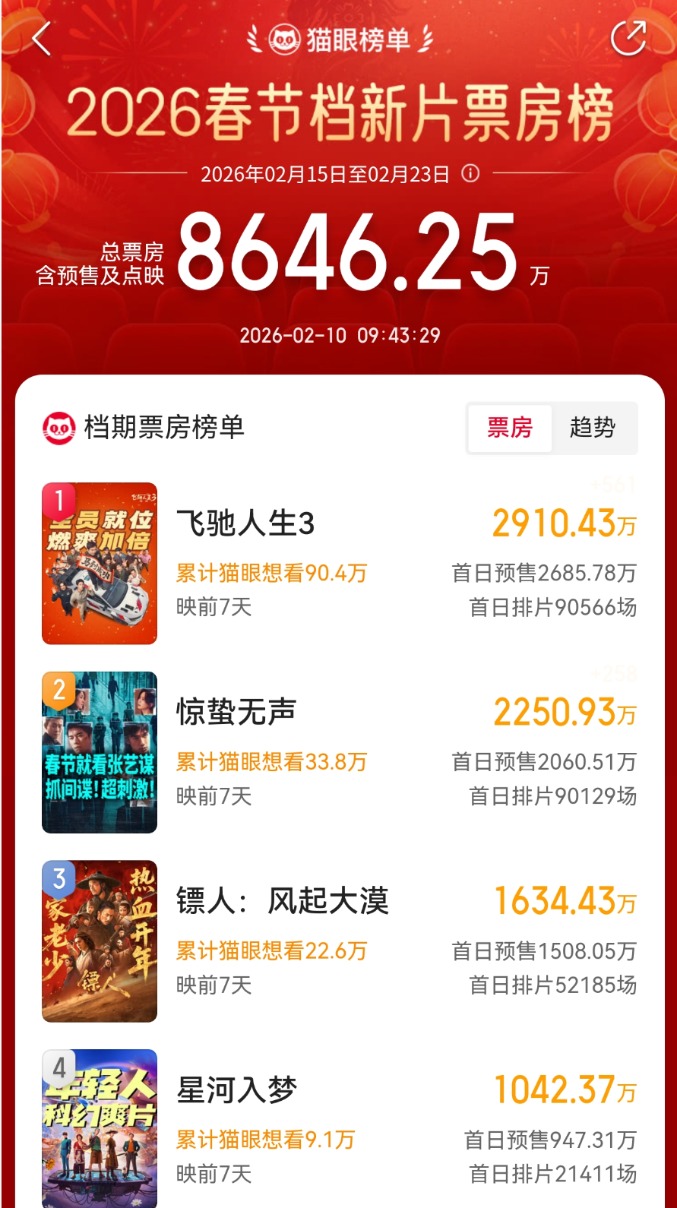Open the info icon beside the date range

[x=470, y=173]
